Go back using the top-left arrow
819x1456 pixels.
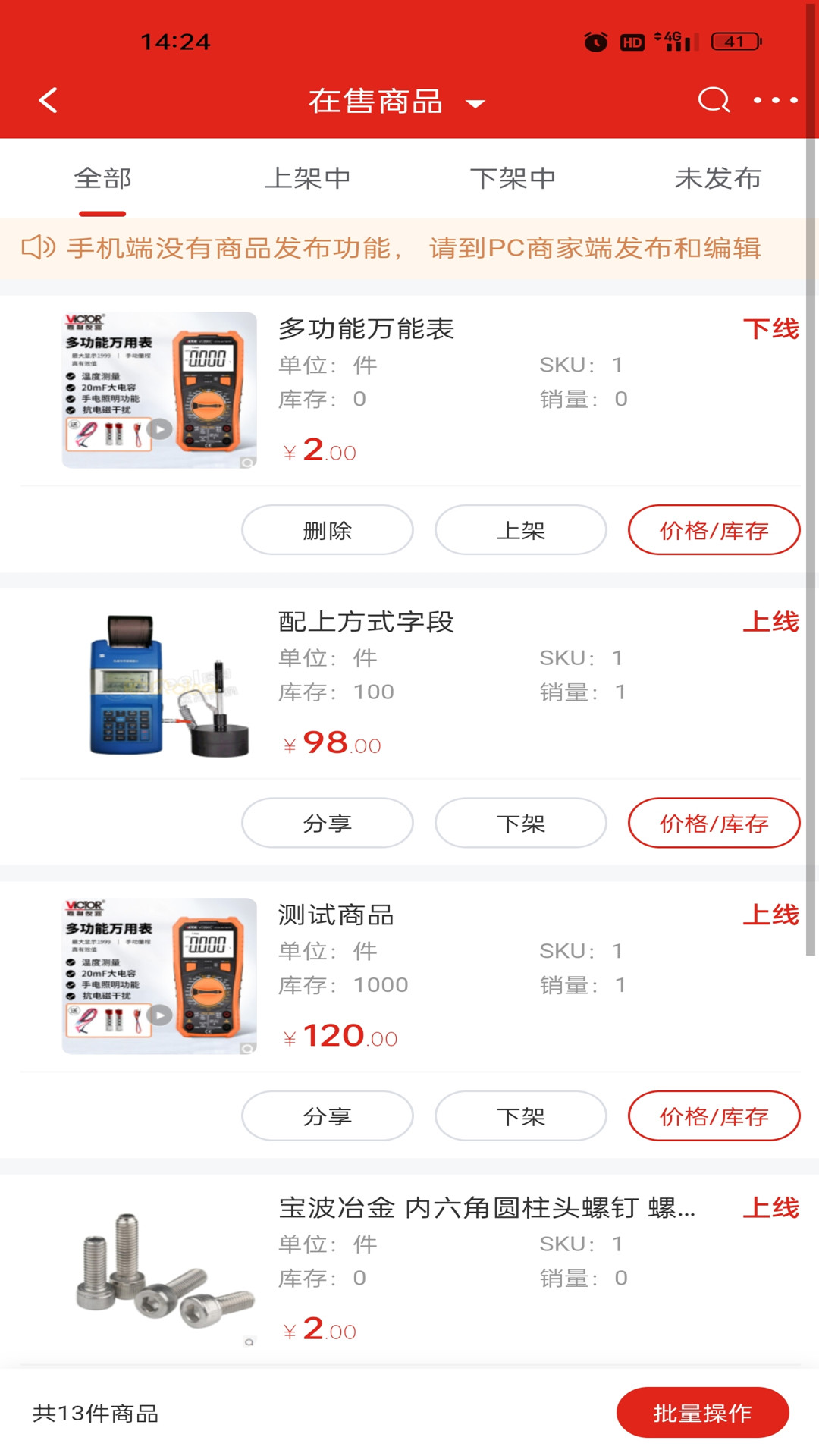pyautogui.click(x=49, y=100)
